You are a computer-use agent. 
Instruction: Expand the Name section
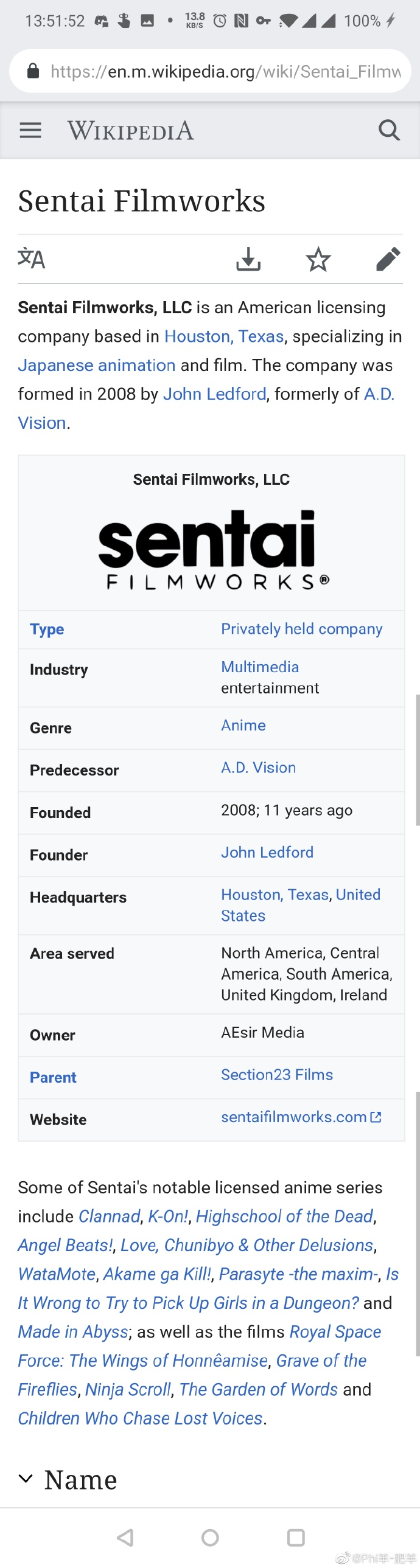click(x=67, y=1479)
